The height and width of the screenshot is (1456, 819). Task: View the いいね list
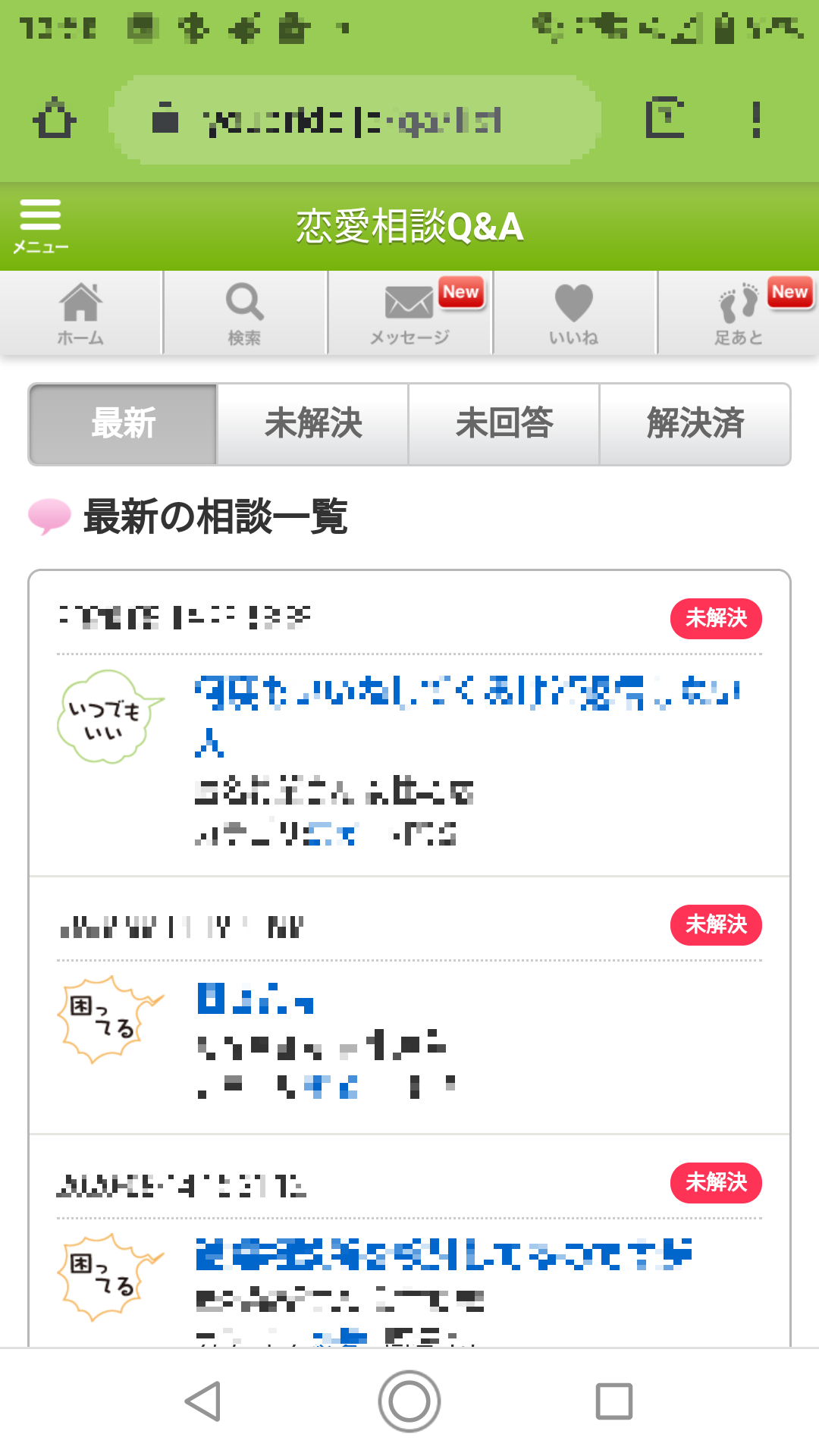[574, 313]
